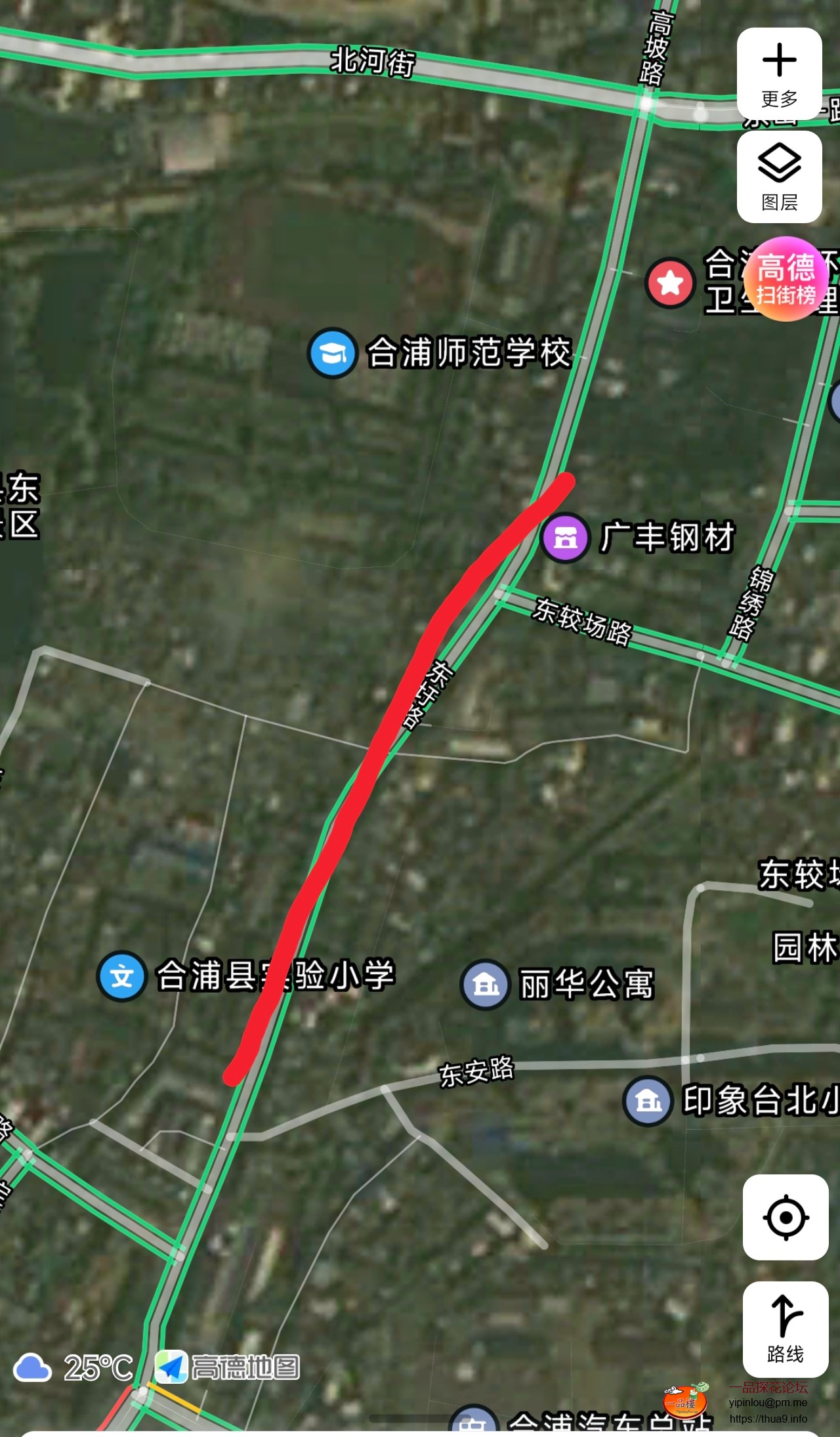This screenshot has width=840, height=1437.
Task: Center the map on my location
Action: tap(785, 1217)
